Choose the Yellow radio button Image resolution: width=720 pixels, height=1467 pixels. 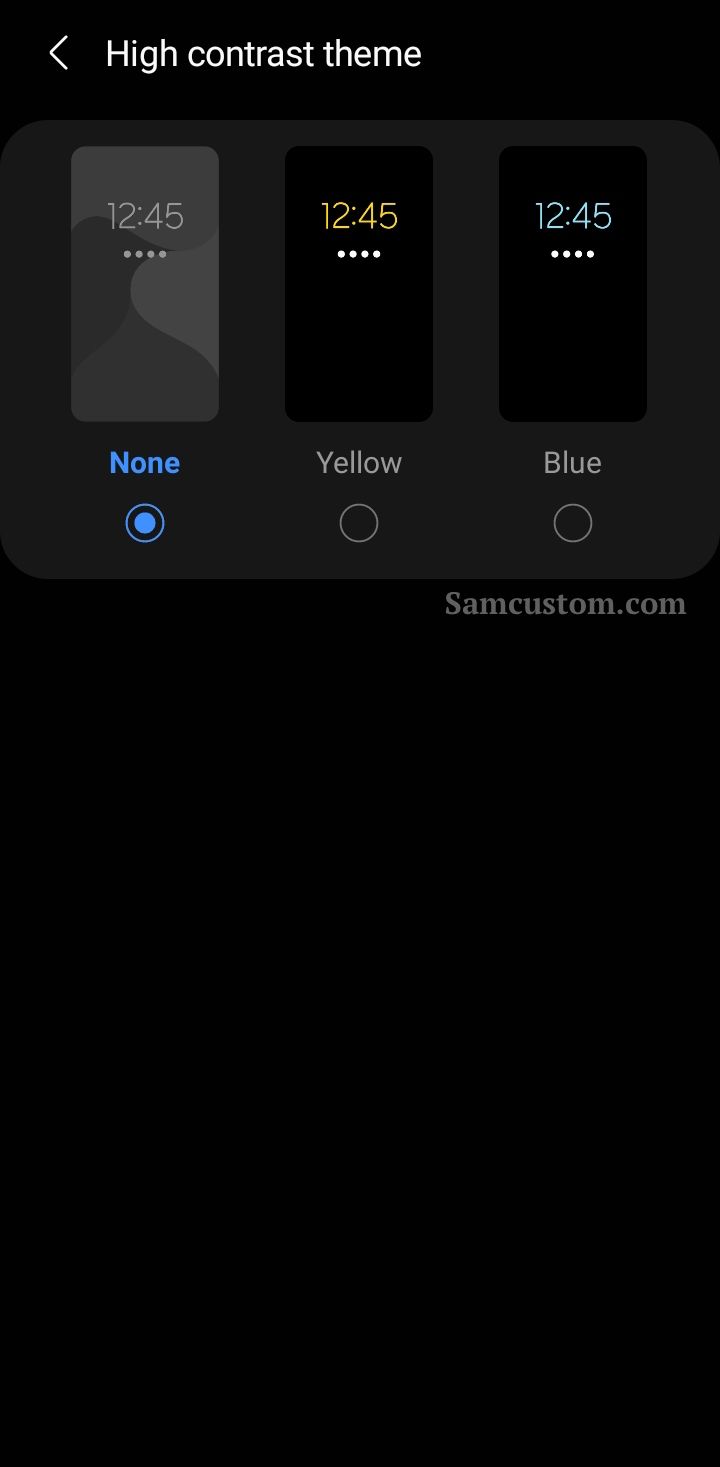359,523
